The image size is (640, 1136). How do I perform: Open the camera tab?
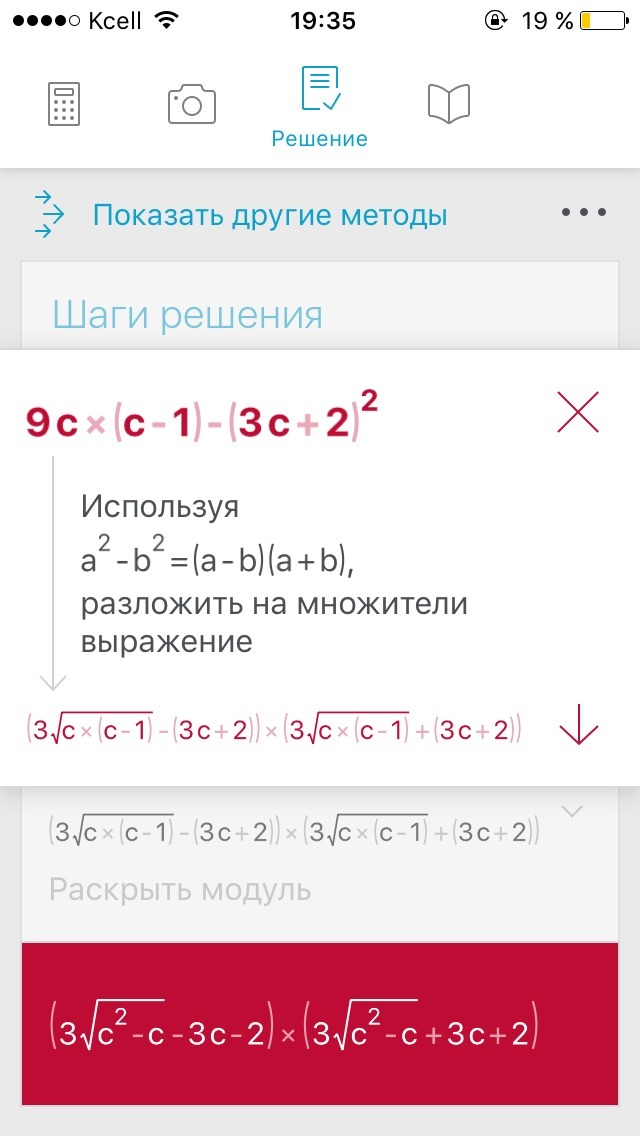tap(192, 104)
